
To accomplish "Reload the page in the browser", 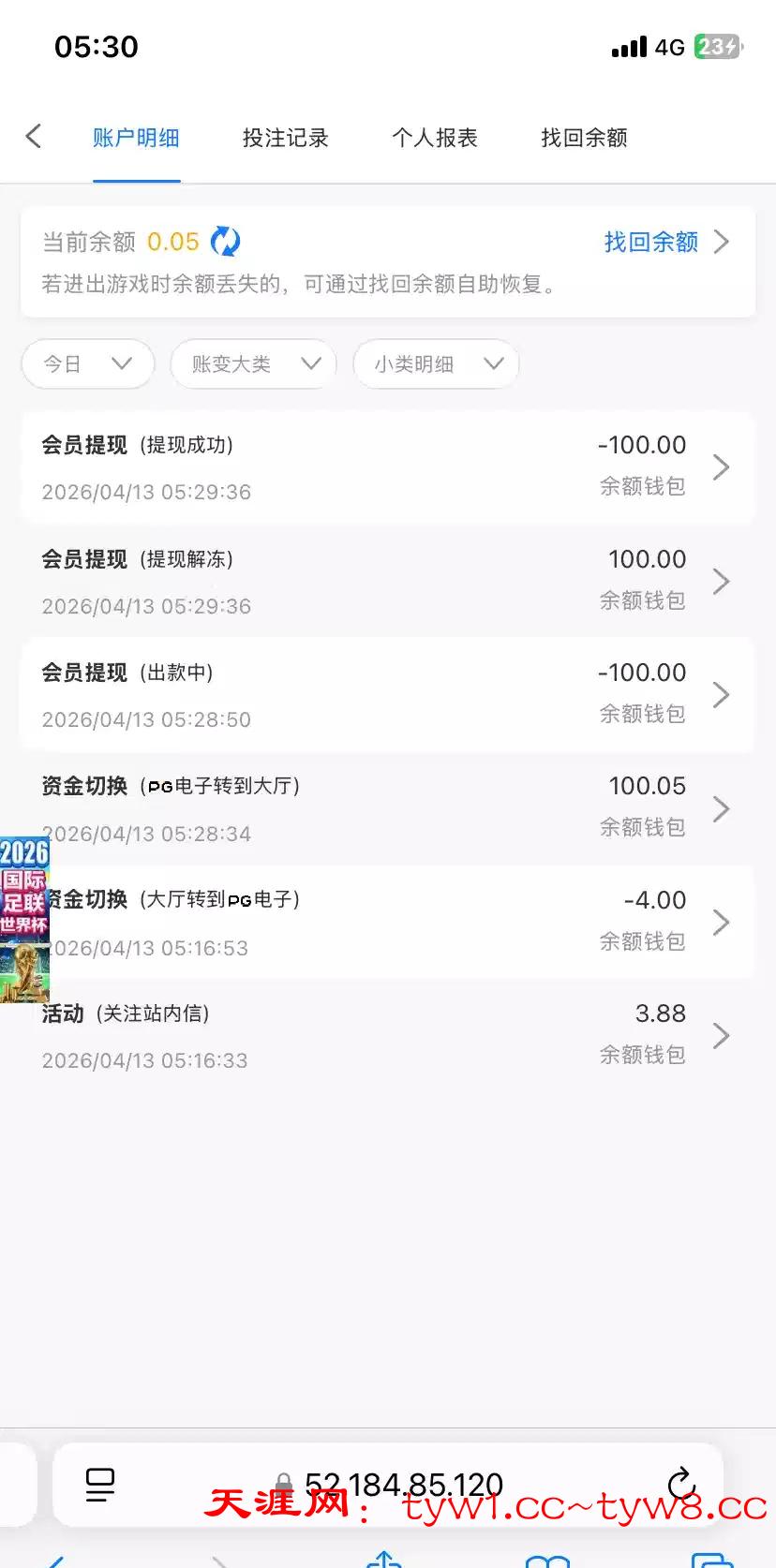I will (681, 1484).
